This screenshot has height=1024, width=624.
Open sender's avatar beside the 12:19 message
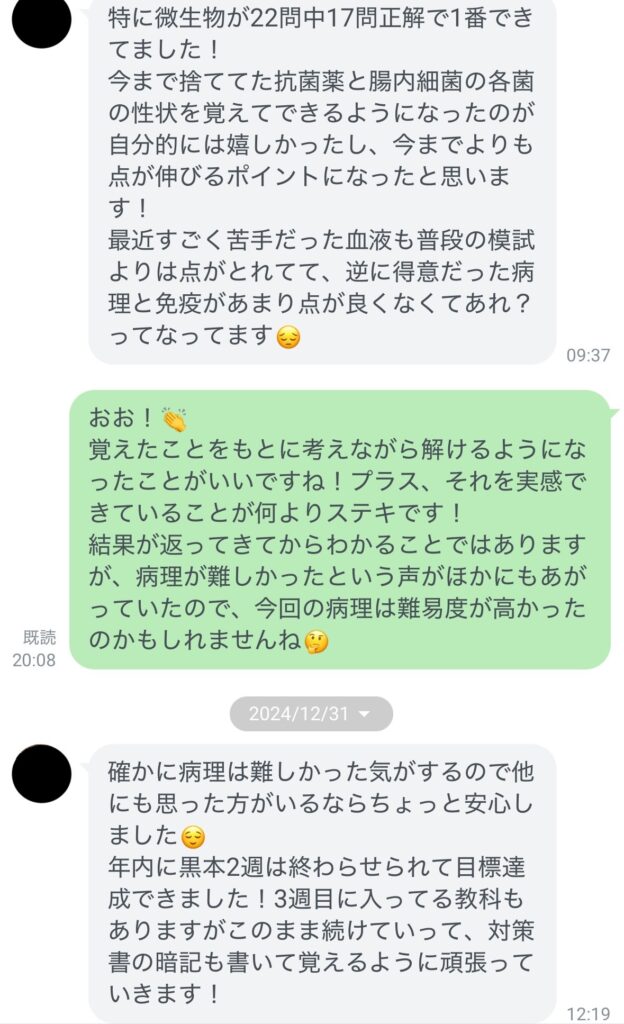(x=42, y=773)
